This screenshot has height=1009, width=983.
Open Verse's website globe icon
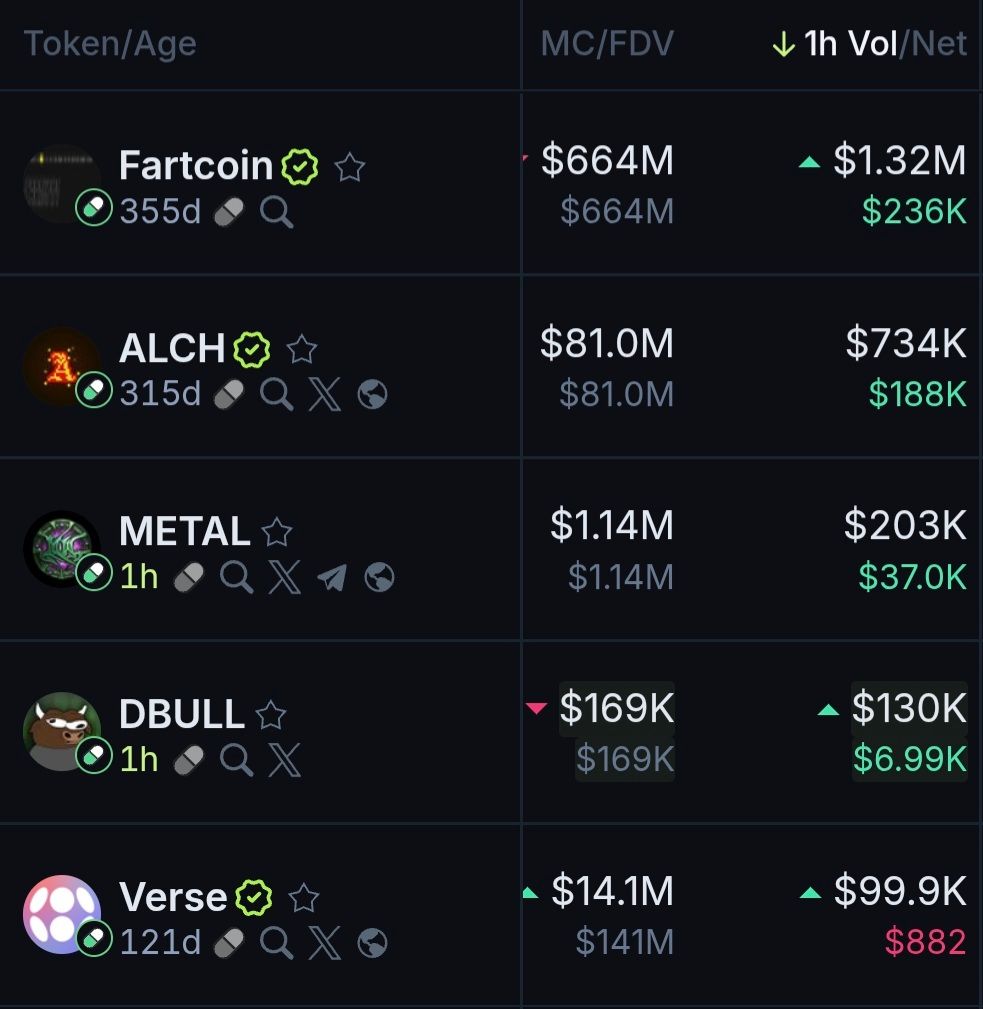[x=372, y=943]
